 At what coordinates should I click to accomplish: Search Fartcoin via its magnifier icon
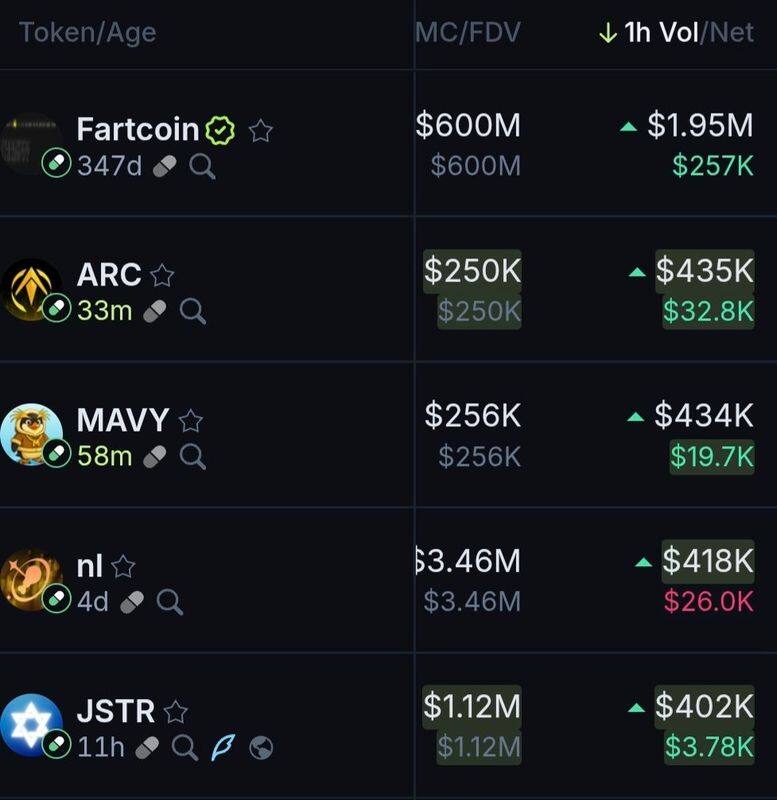[x=202, y=166]
